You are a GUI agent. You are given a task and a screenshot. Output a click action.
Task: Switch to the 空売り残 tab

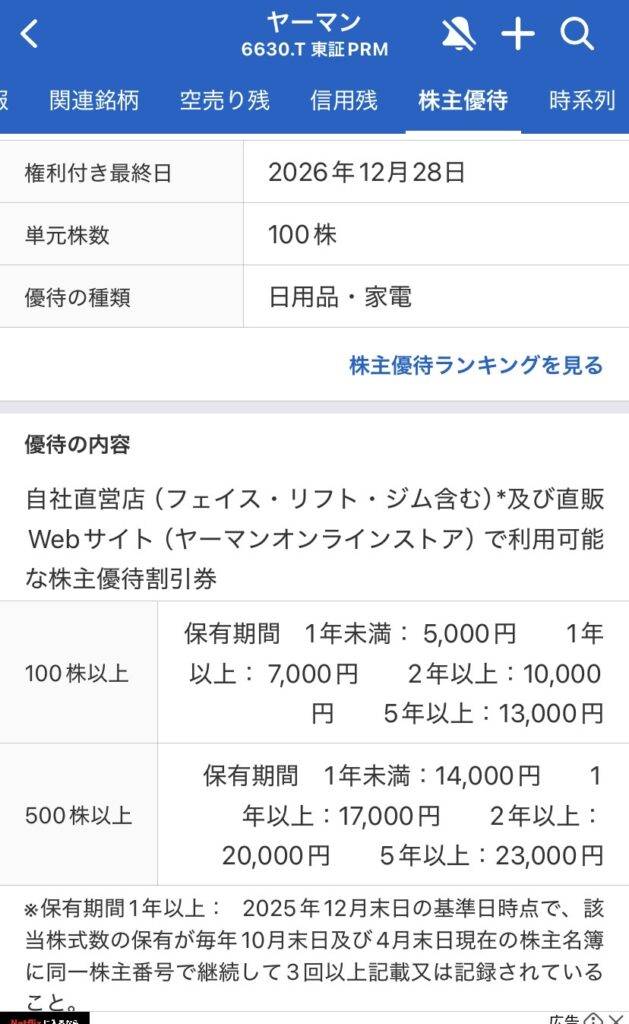[225, 100]
